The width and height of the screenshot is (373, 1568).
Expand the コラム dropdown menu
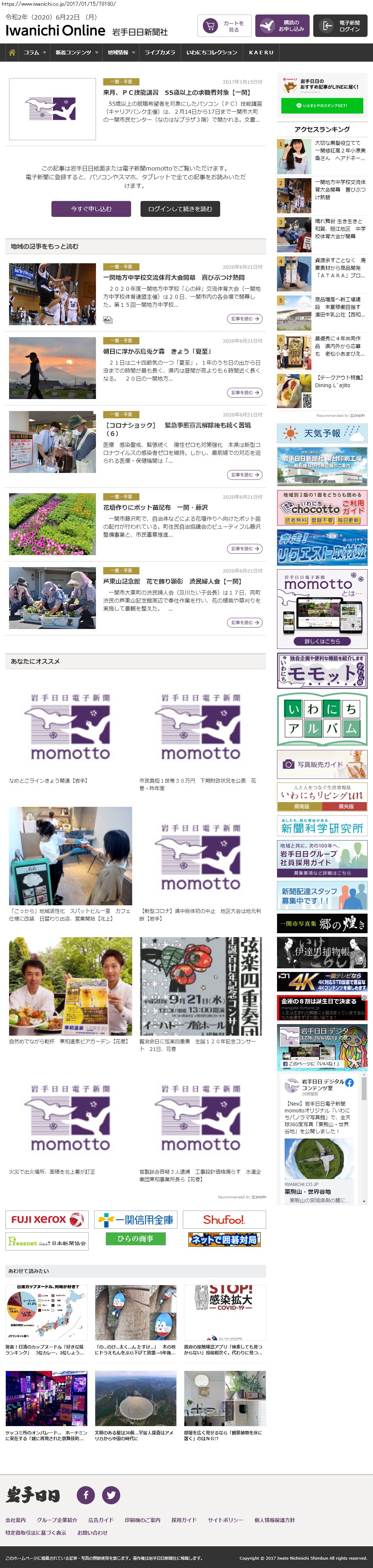35,53
